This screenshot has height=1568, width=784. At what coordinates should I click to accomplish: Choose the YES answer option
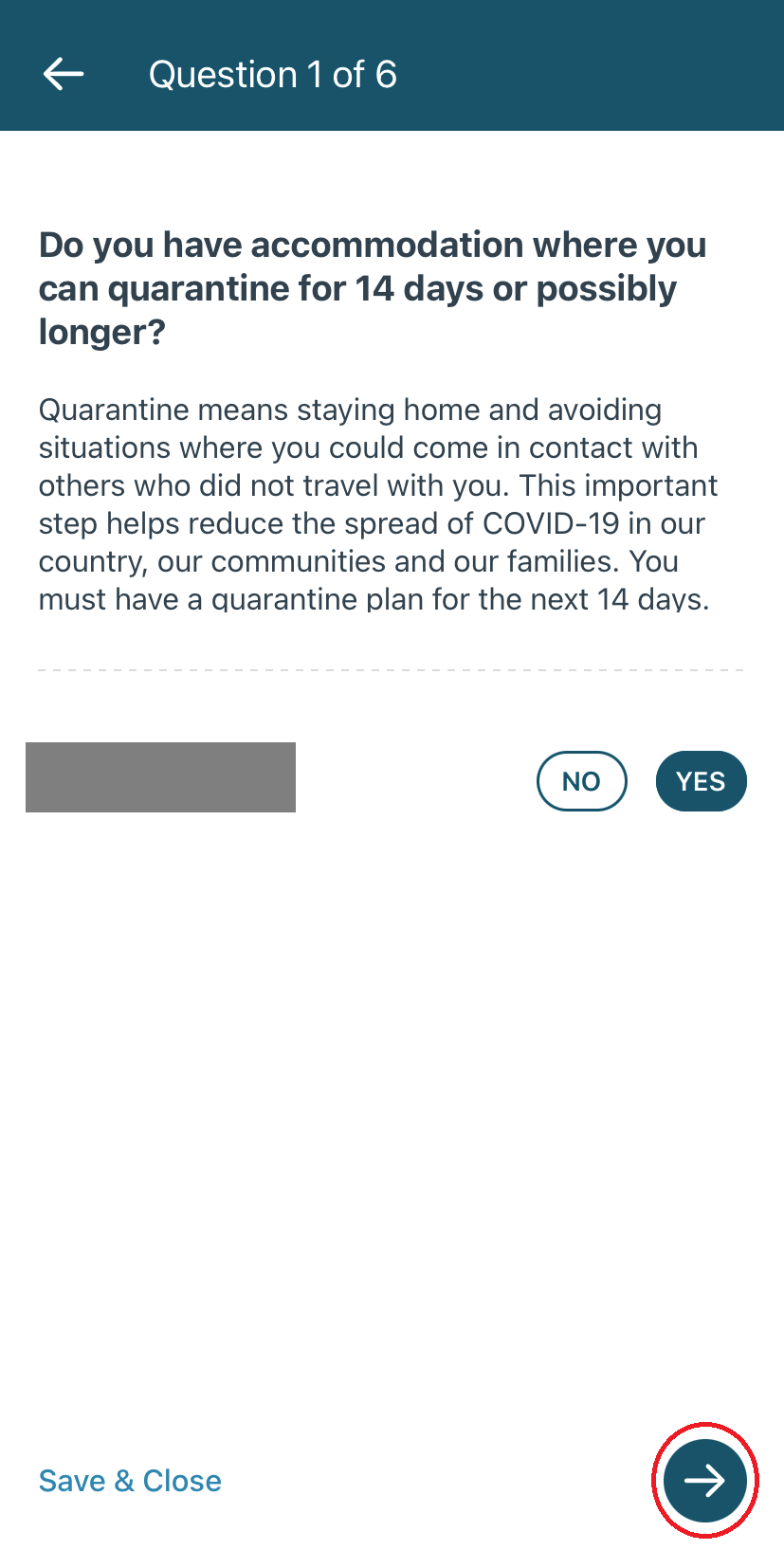pos(701,781)
